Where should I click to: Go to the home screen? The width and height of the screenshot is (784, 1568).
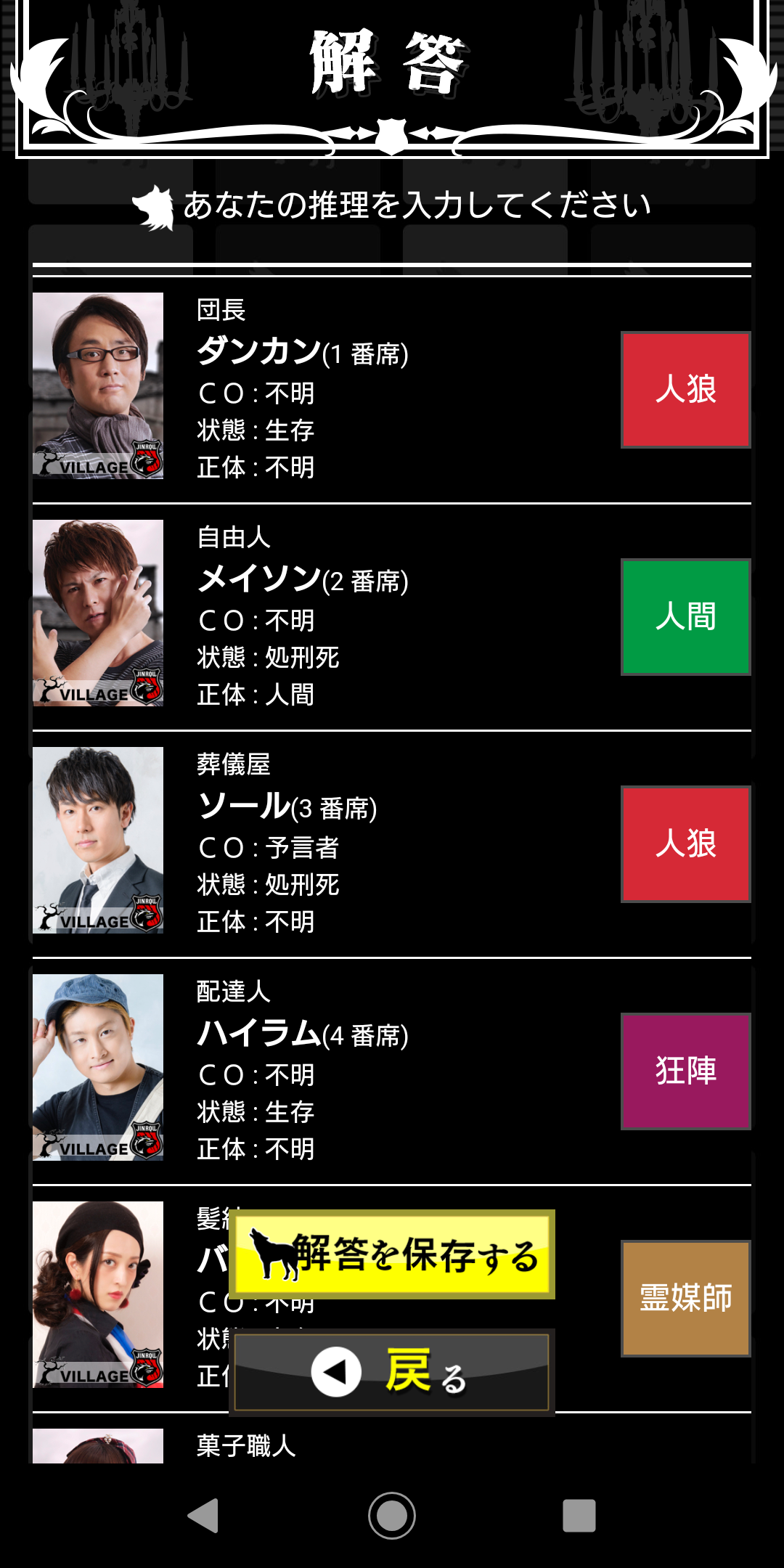click(x=392, y=1516)
